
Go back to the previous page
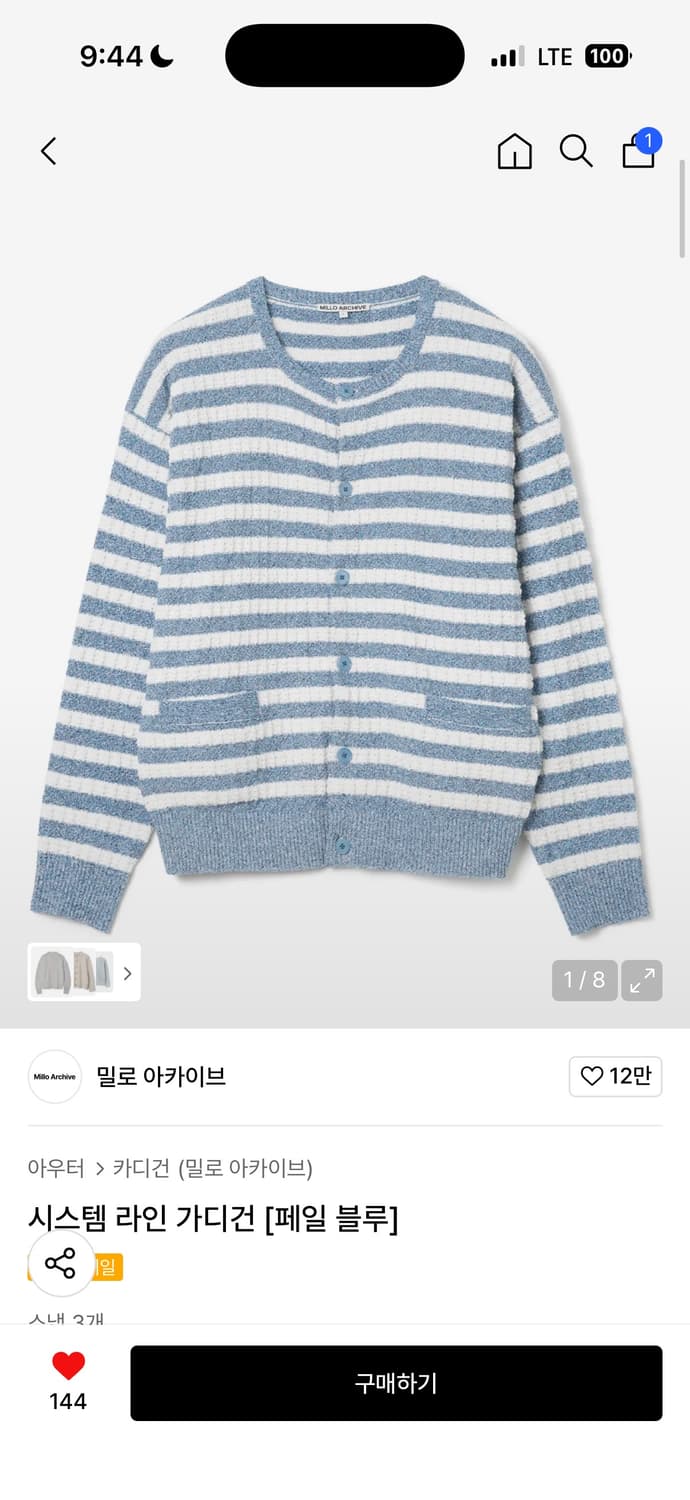(48, 152)
